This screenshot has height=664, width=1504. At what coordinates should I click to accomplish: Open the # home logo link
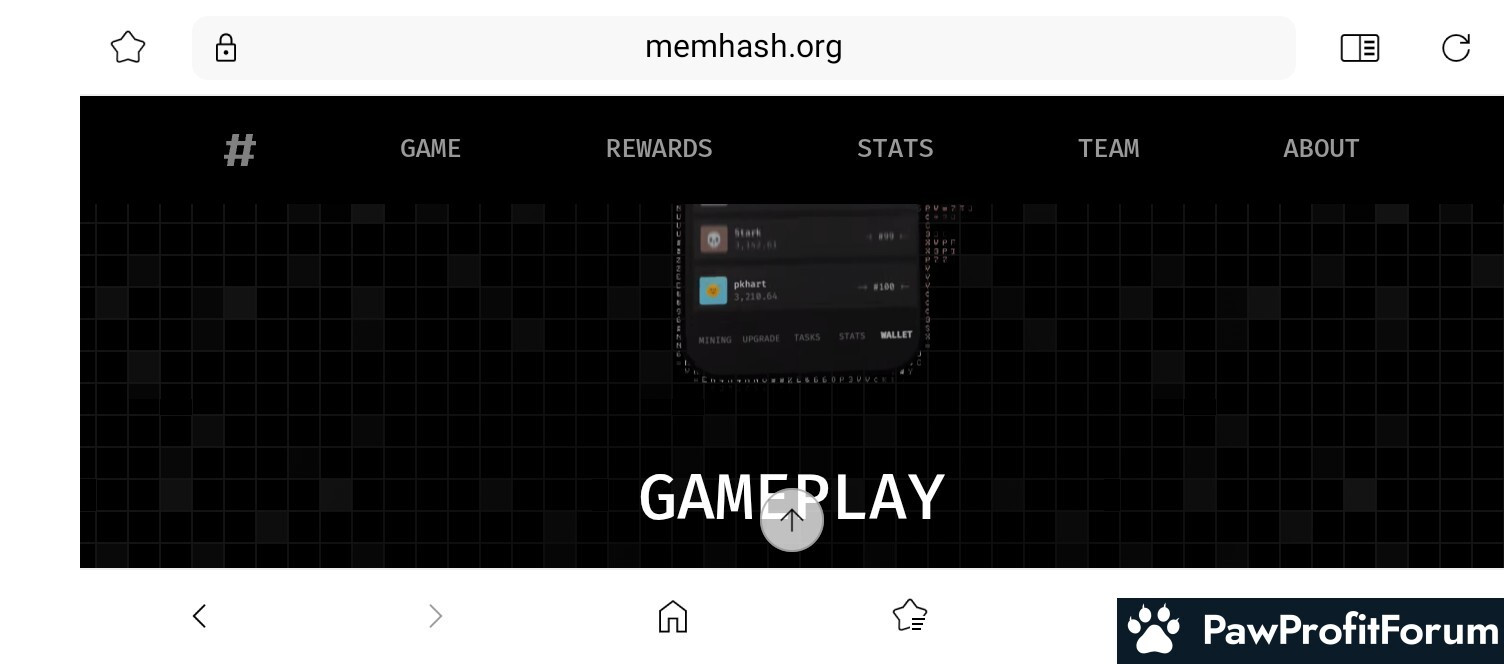240,150
